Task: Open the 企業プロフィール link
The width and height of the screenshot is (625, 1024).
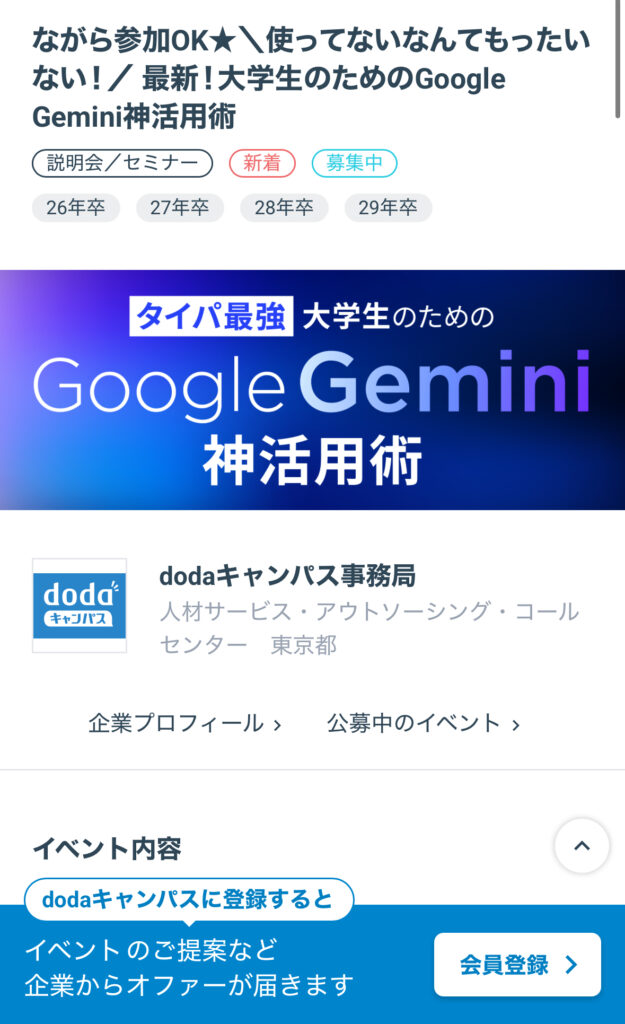Action: point(185,723)
